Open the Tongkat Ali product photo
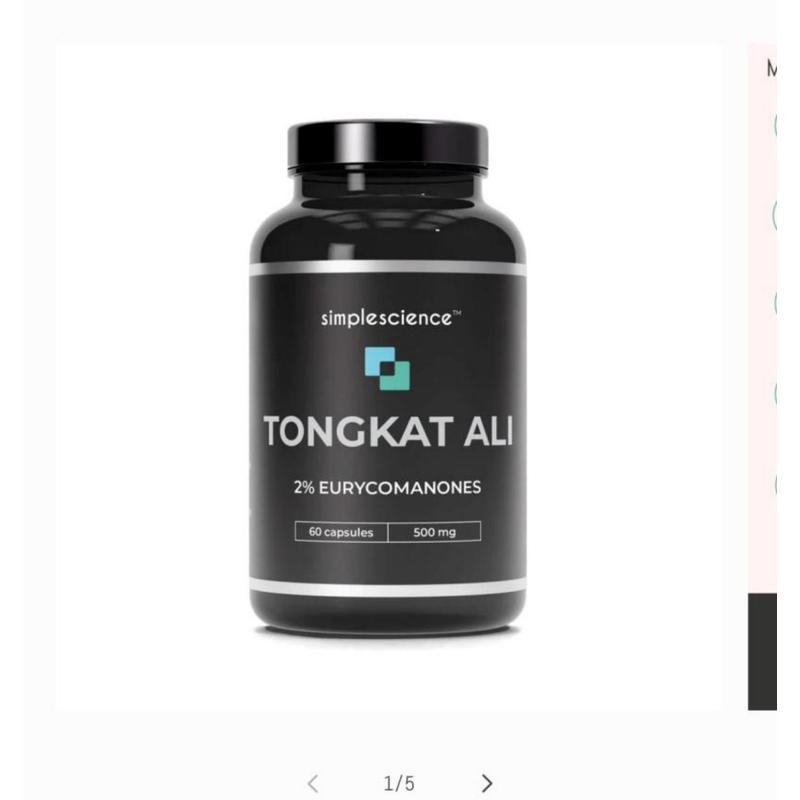 pos(388,378)
